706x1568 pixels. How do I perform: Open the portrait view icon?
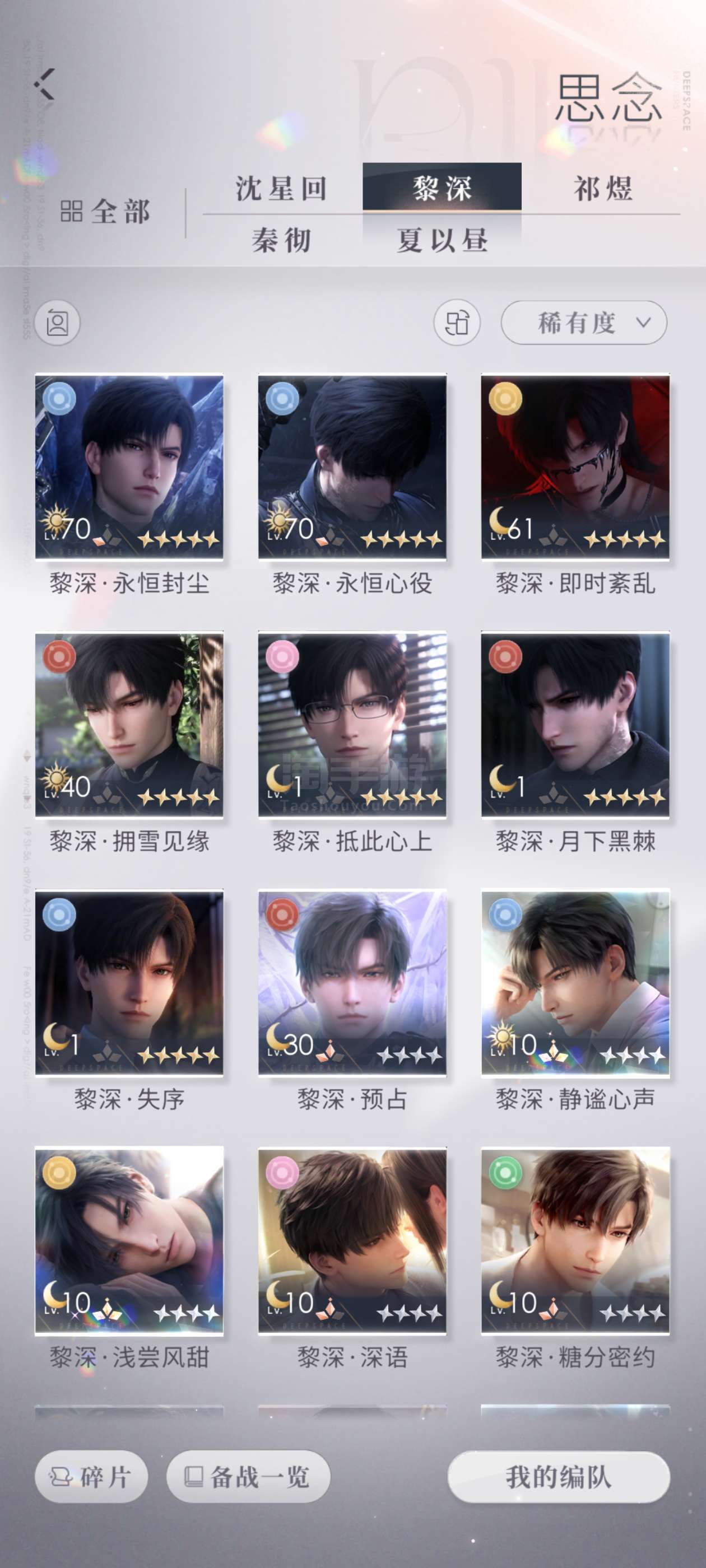pyautogui.click(x=57, y=323)
